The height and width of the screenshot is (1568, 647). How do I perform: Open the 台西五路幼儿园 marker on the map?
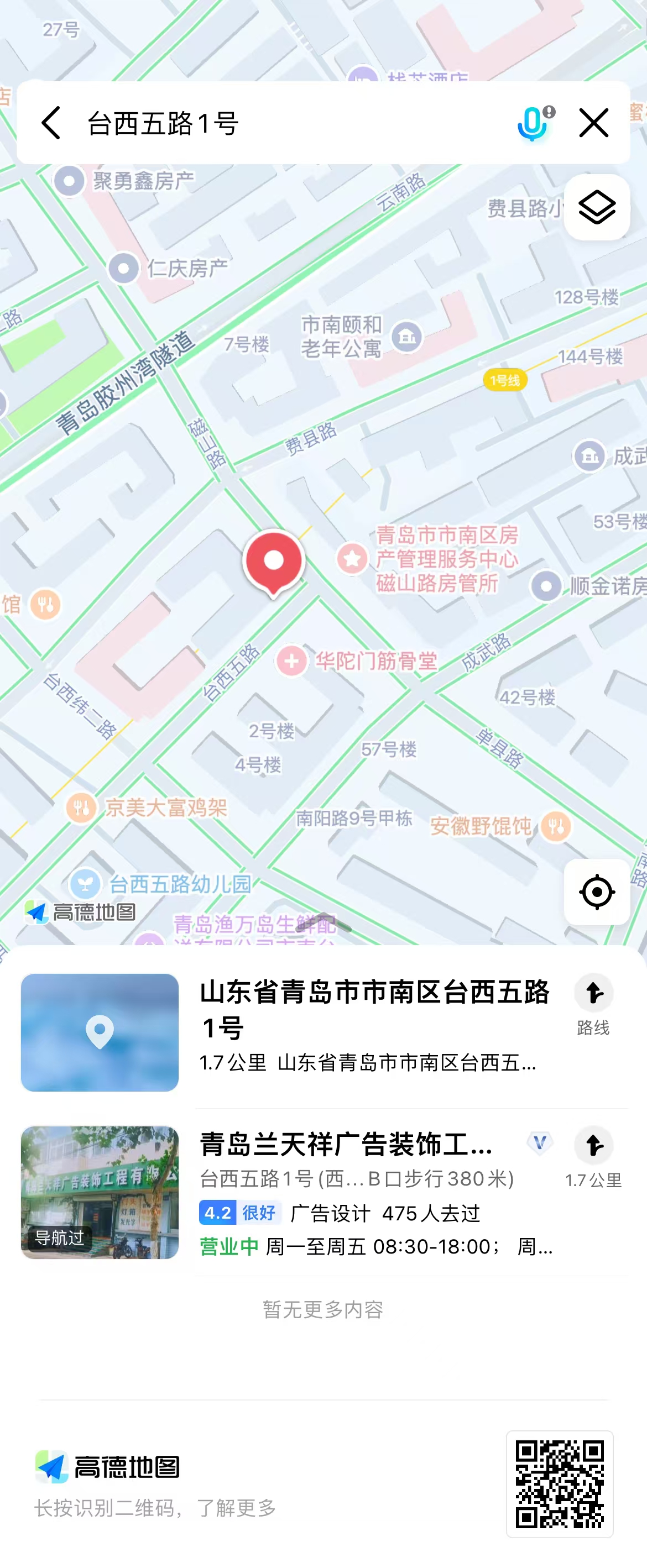[85, 884]
